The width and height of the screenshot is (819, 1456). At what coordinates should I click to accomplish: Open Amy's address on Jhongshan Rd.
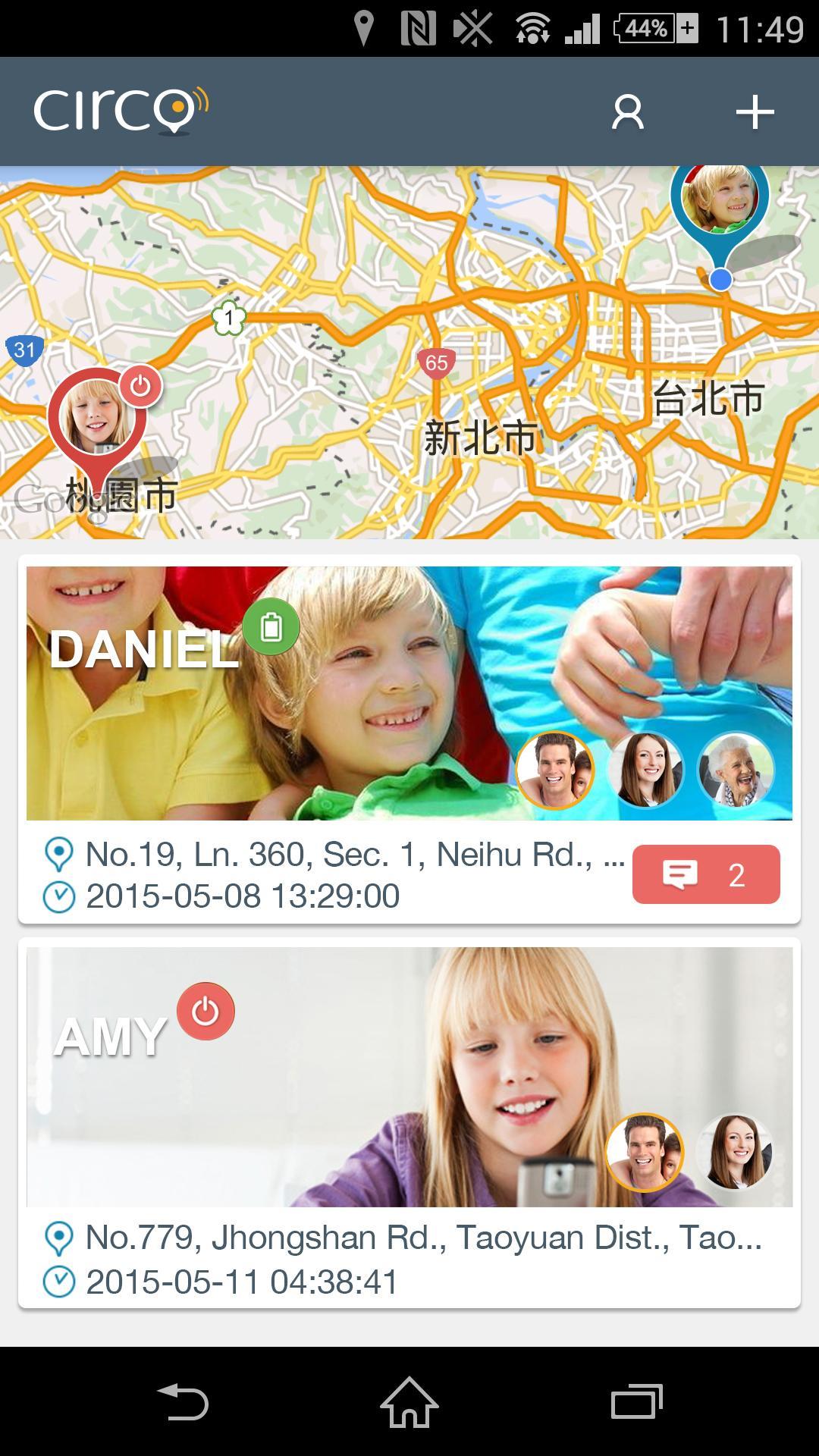pos(422,1238)
